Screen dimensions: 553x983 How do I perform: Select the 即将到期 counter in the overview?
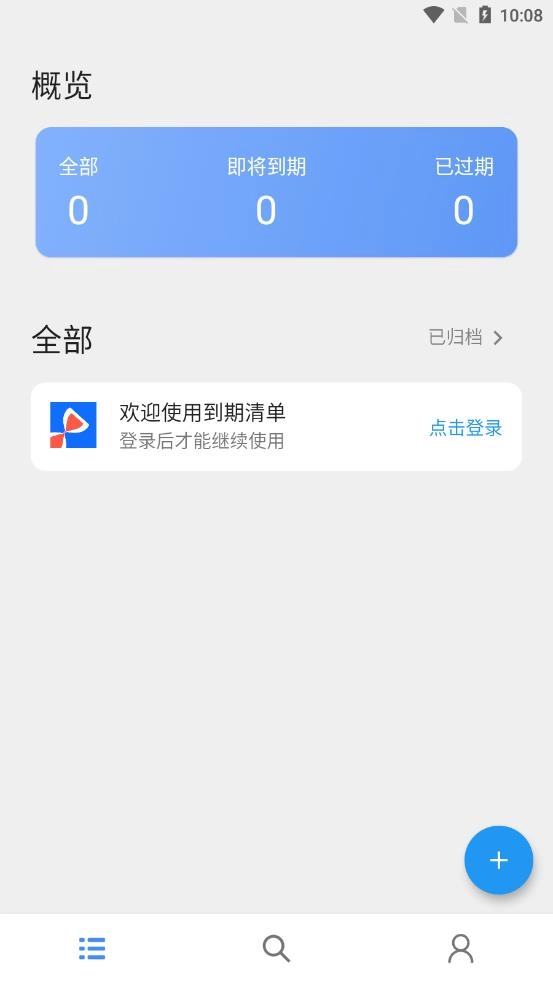266,192
